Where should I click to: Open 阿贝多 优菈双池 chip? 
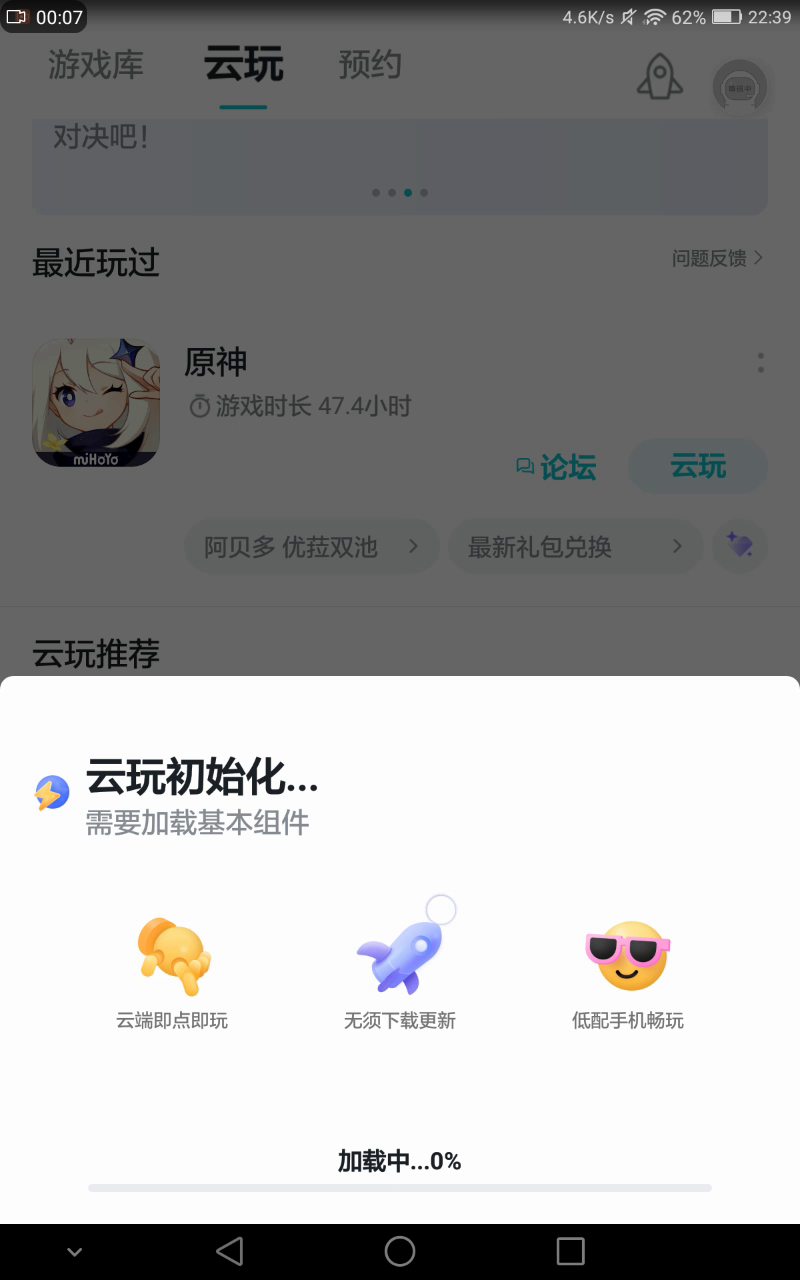(311, 547)
